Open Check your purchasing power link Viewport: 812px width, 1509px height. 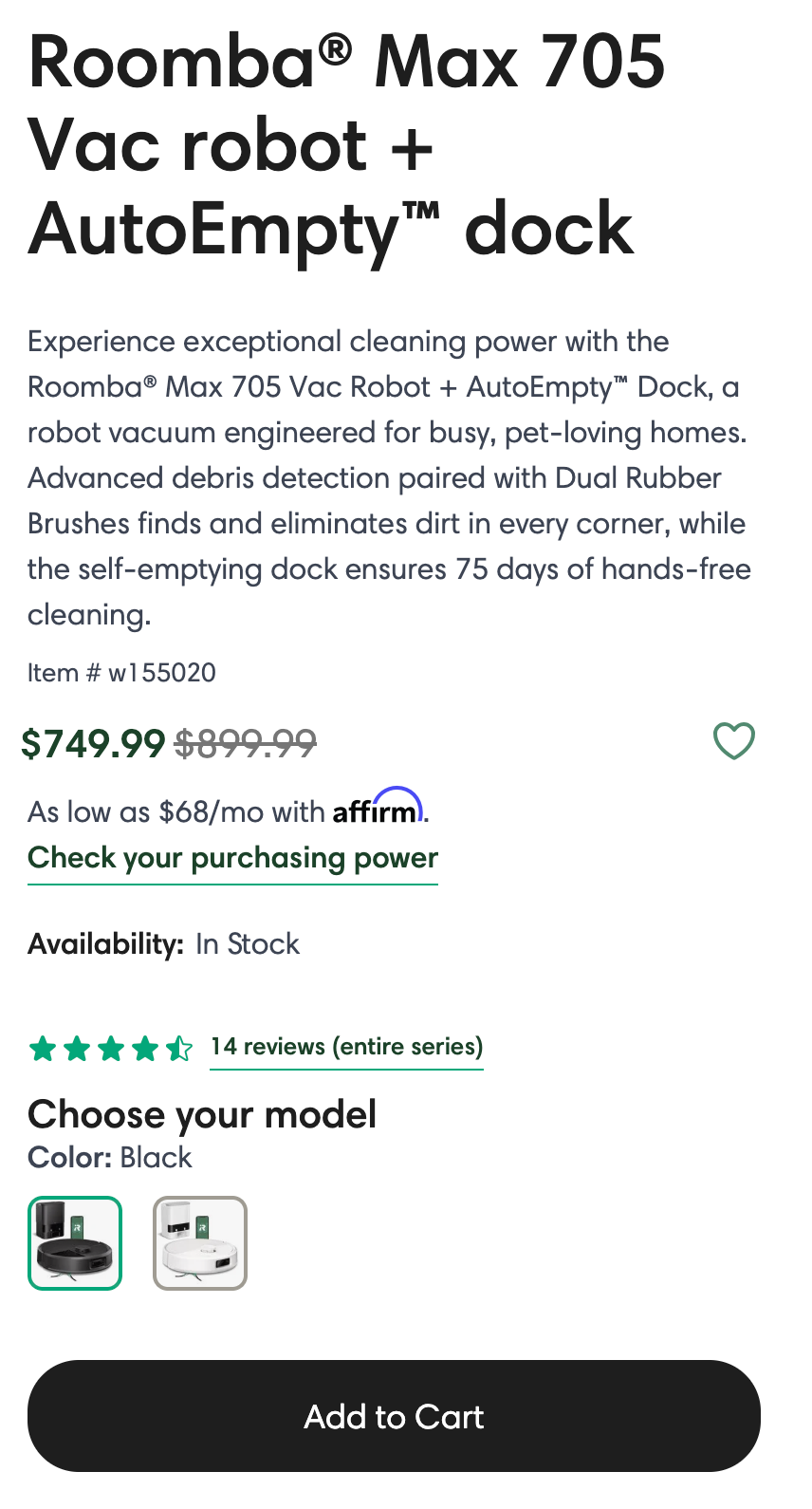[232, 858]
